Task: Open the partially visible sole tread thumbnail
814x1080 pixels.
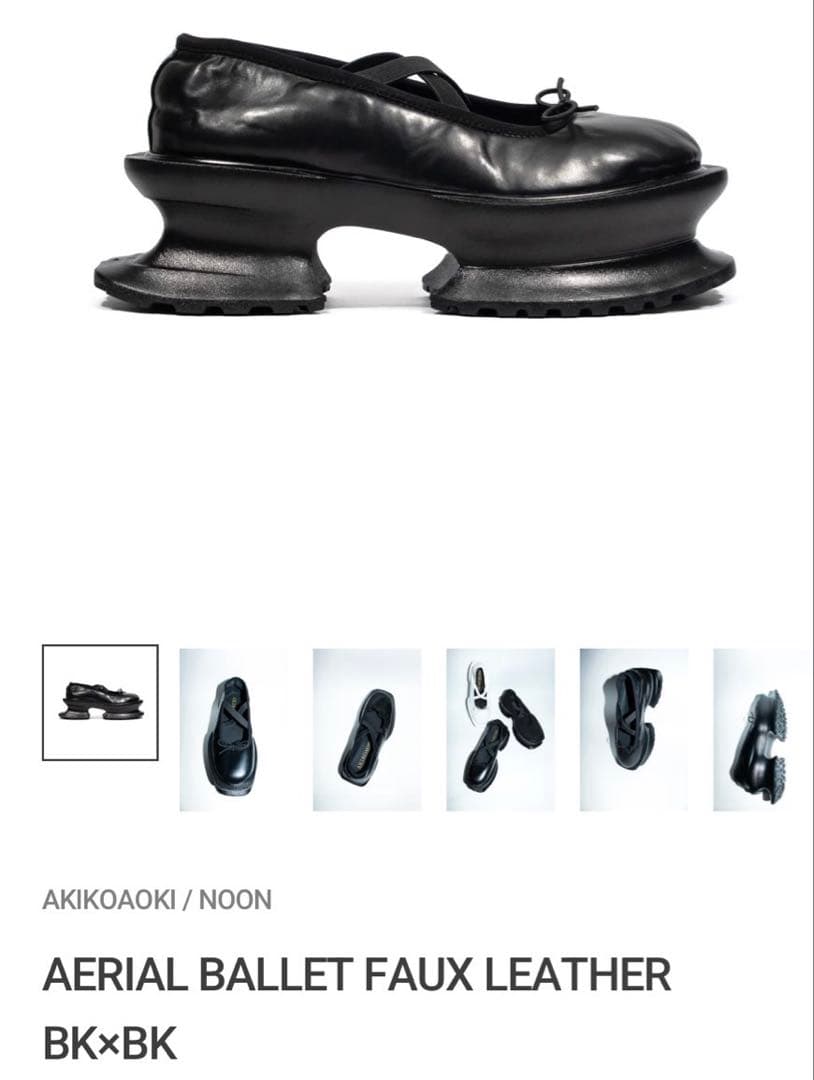Action: (x=763, y=729)
